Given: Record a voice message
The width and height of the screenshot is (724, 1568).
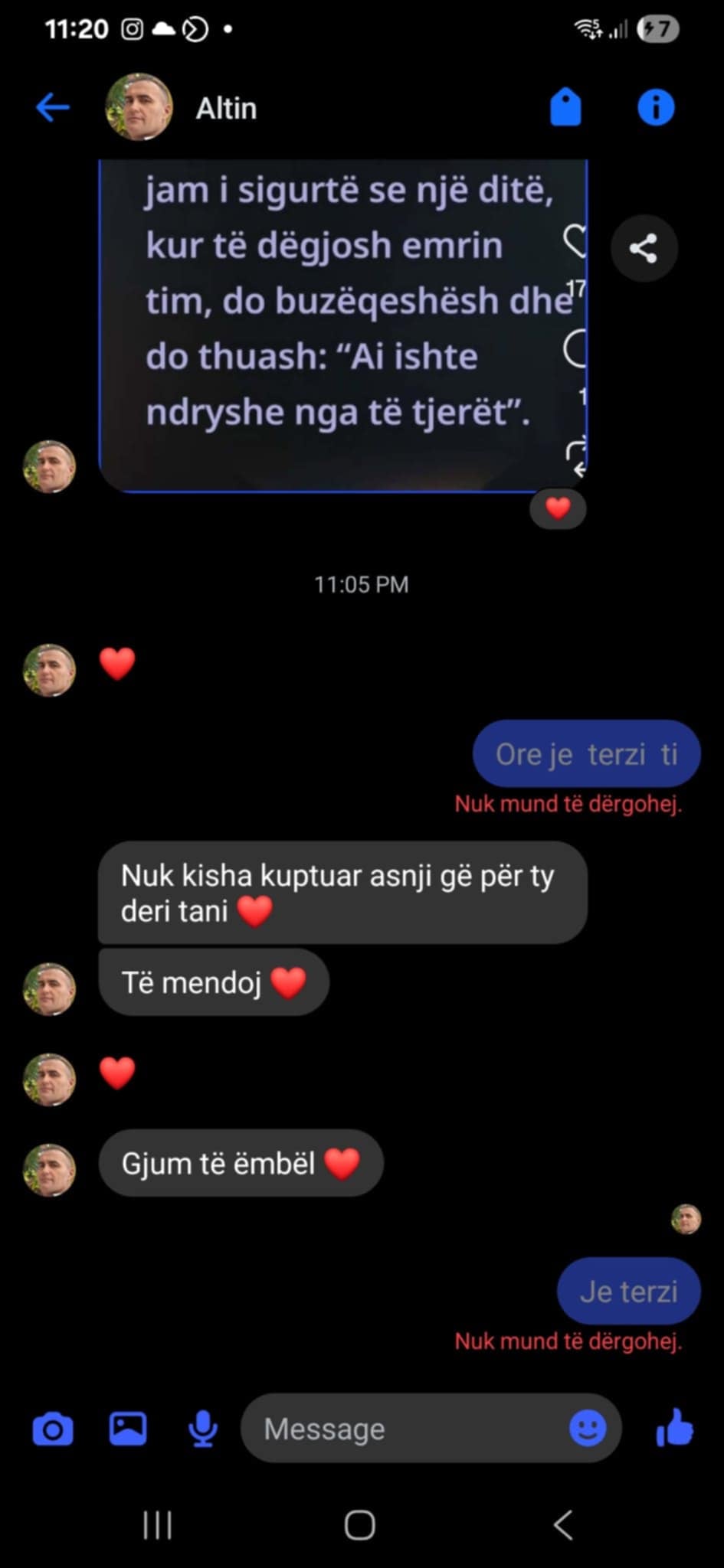Looking at the screenshot, I should [202, 1429].
